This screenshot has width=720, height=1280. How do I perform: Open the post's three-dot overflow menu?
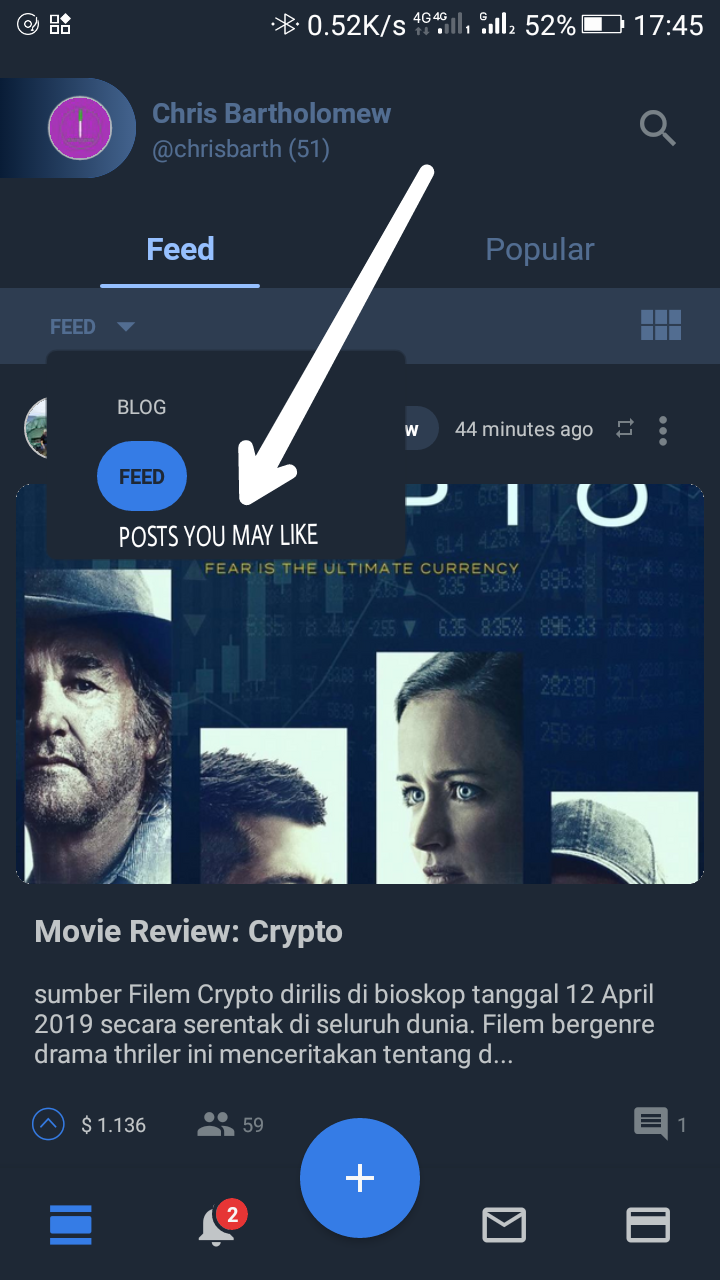click(x=663, y=430)
